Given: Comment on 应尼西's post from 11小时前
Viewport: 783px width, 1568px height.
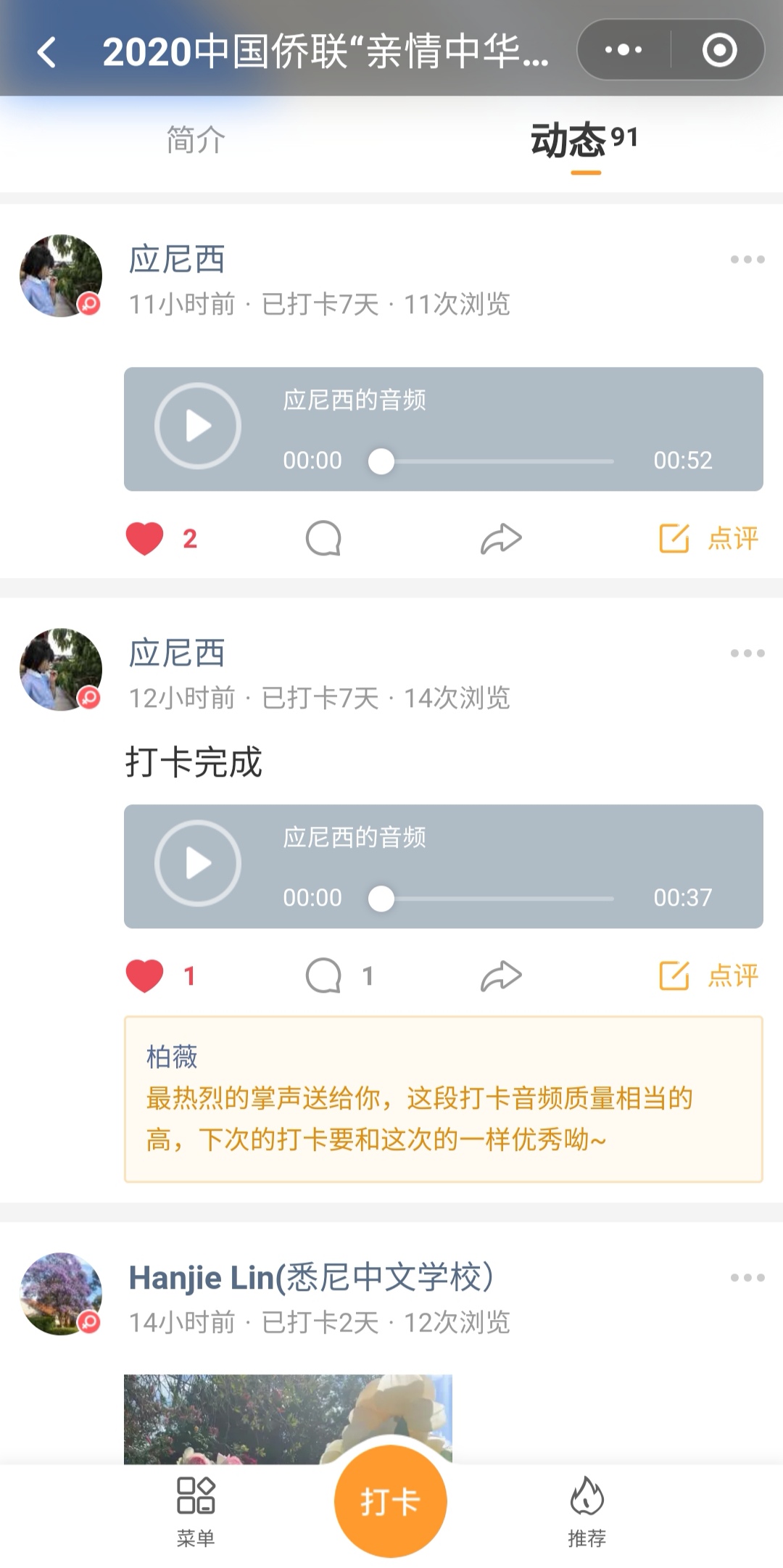Looking at the screenshot, I should tap(323, 539).
